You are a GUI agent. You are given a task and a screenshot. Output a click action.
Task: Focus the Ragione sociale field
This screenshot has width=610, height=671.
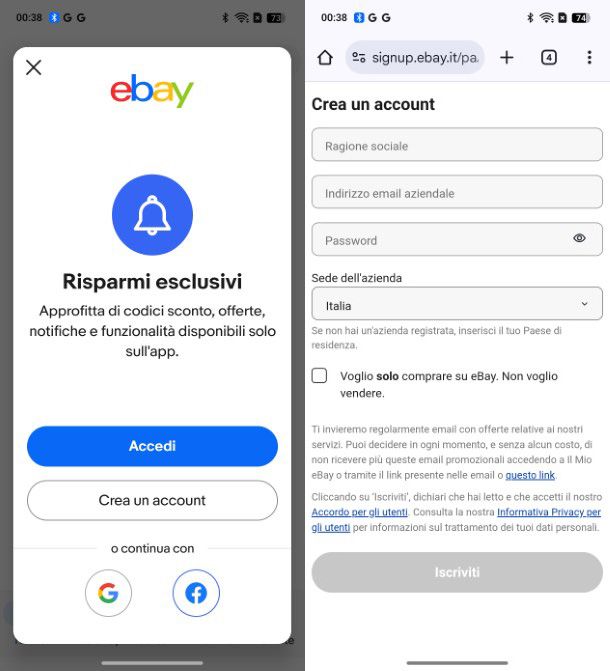point(457,145)
